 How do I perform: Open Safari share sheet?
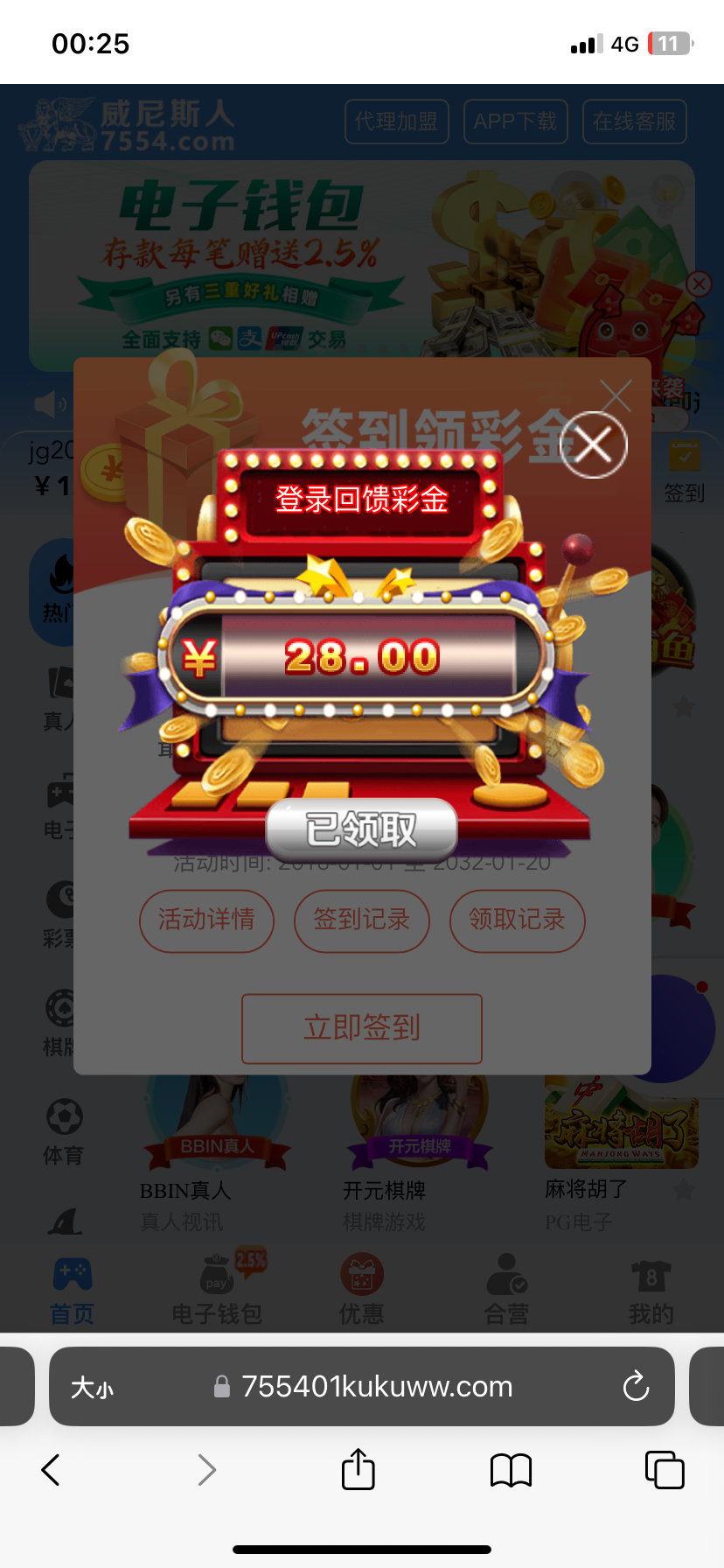click(359, 1469)
